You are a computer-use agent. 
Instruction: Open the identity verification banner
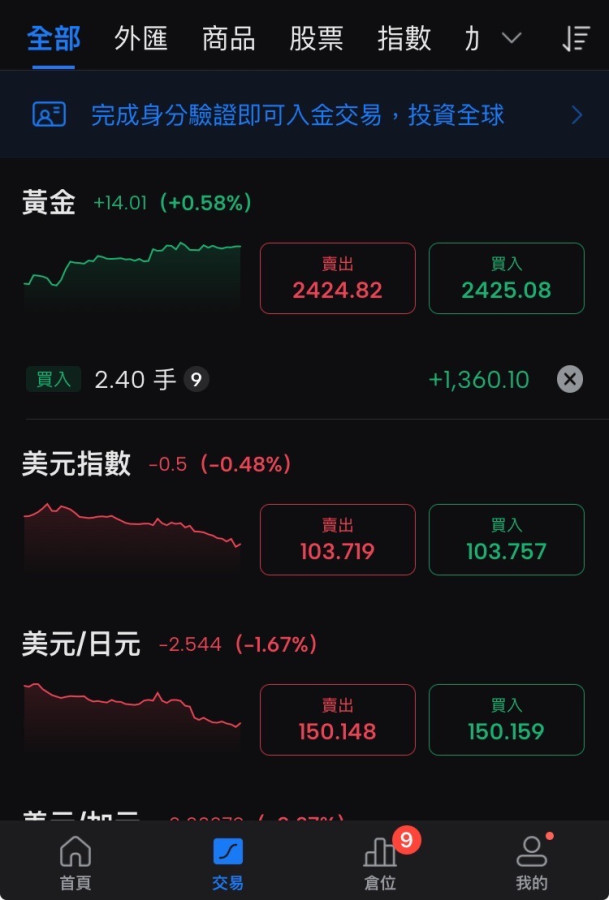click(x=304, y=115)
